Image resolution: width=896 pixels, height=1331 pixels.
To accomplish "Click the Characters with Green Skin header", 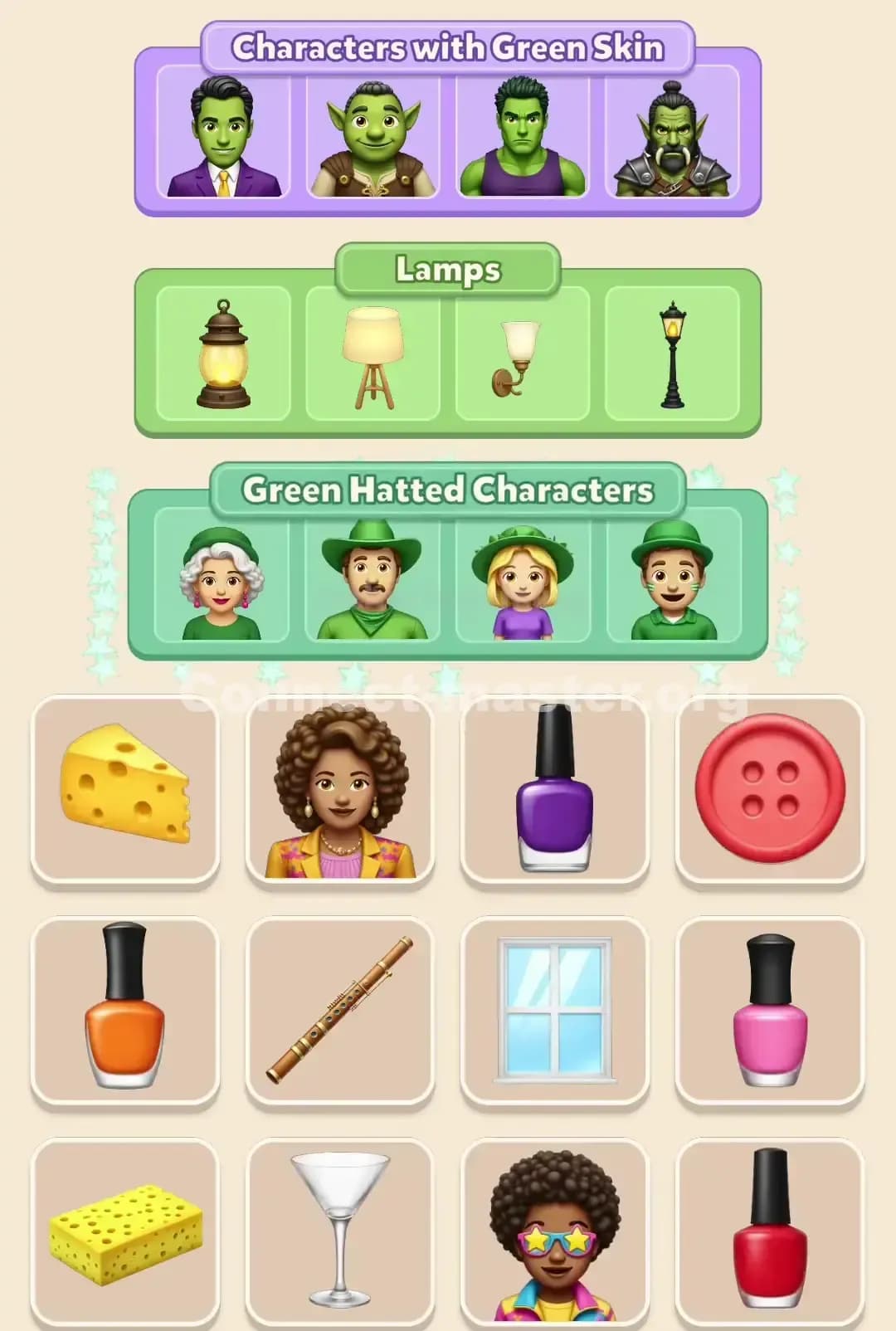I will point(448,47).
